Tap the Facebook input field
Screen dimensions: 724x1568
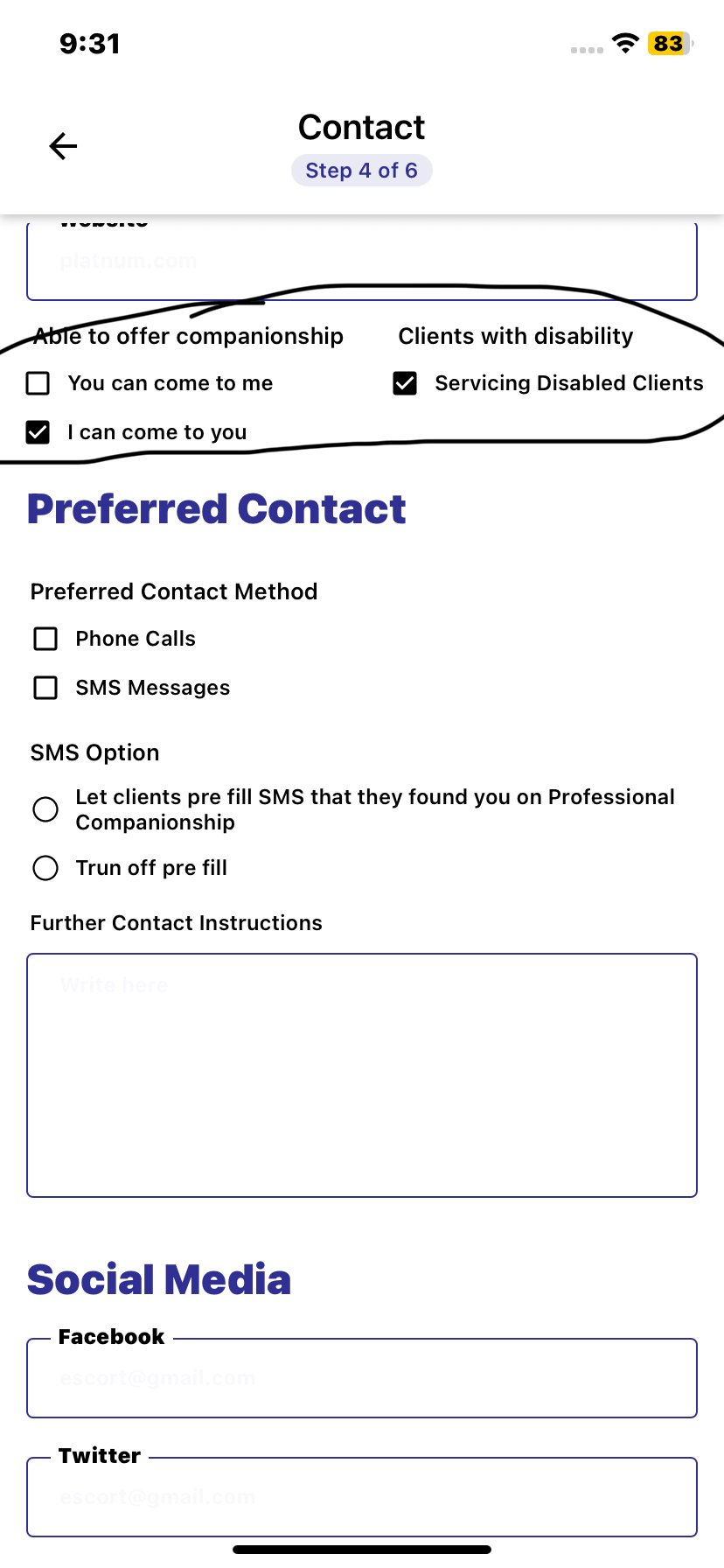pyautogui.click(x=361, y=1379)
